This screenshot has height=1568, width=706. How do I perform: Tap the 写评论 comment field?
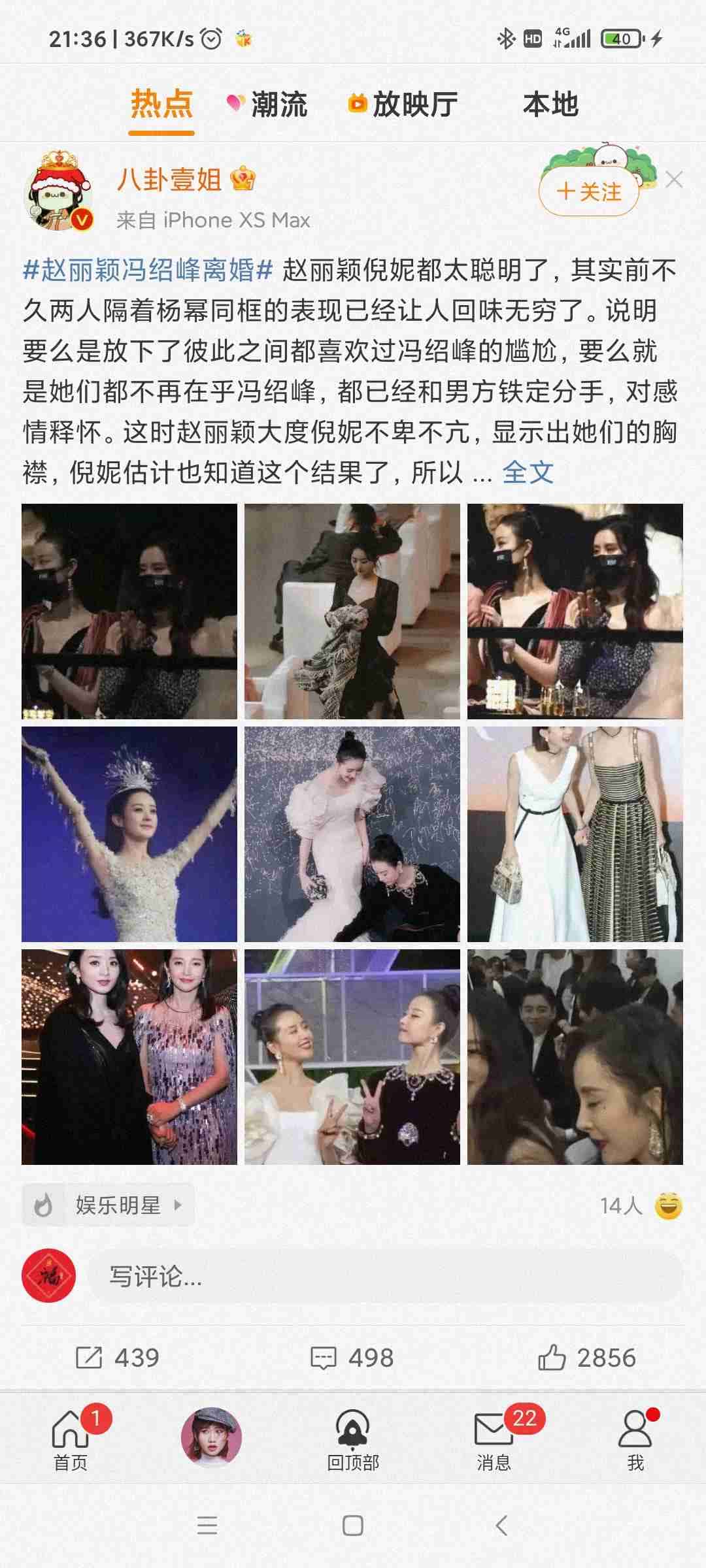[x=386, y=1276]
